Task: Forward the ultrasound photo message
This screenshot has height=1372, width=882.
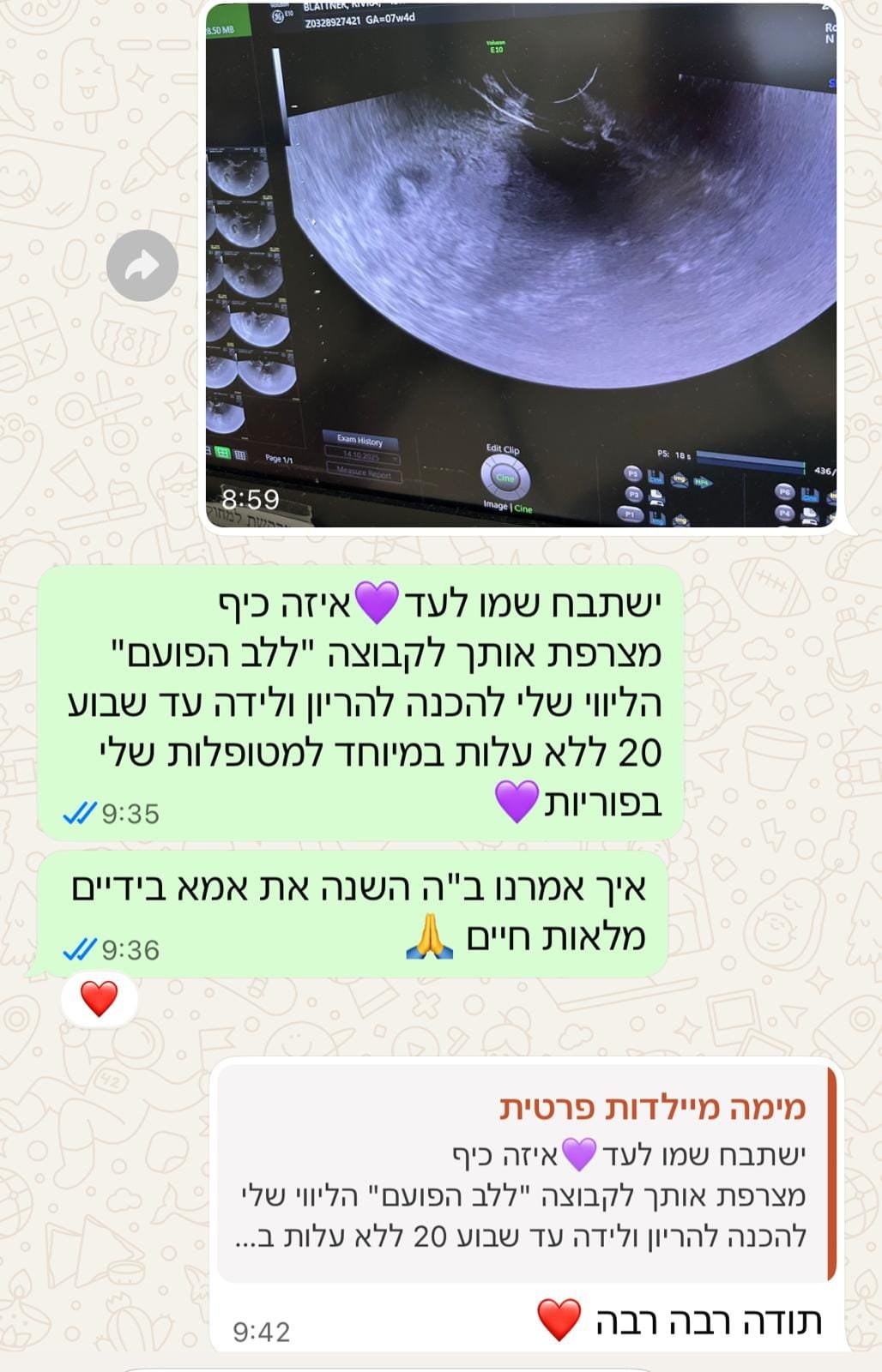Action: point(142,266)
